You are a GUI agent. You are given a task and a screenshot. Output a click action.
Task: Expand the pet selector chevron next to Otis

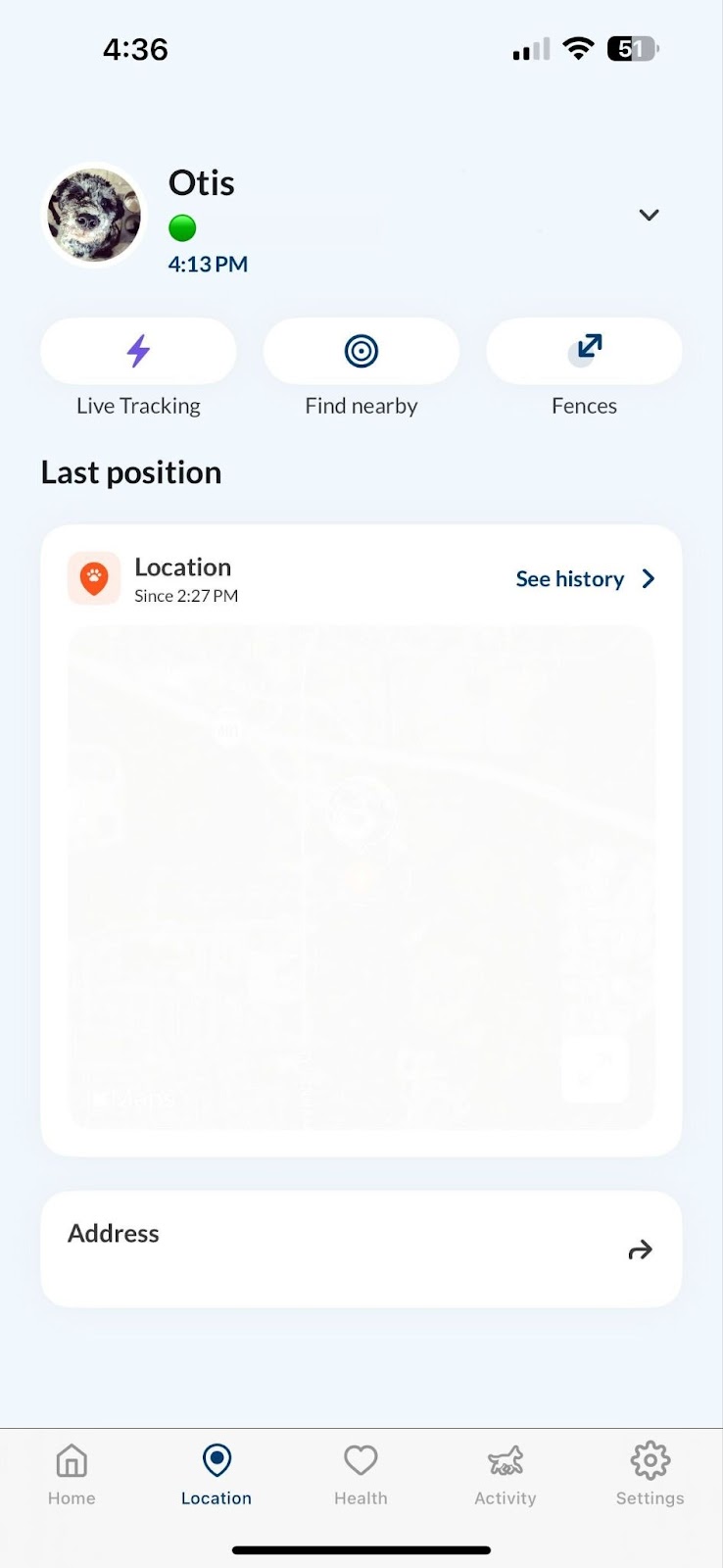(649, 215)
